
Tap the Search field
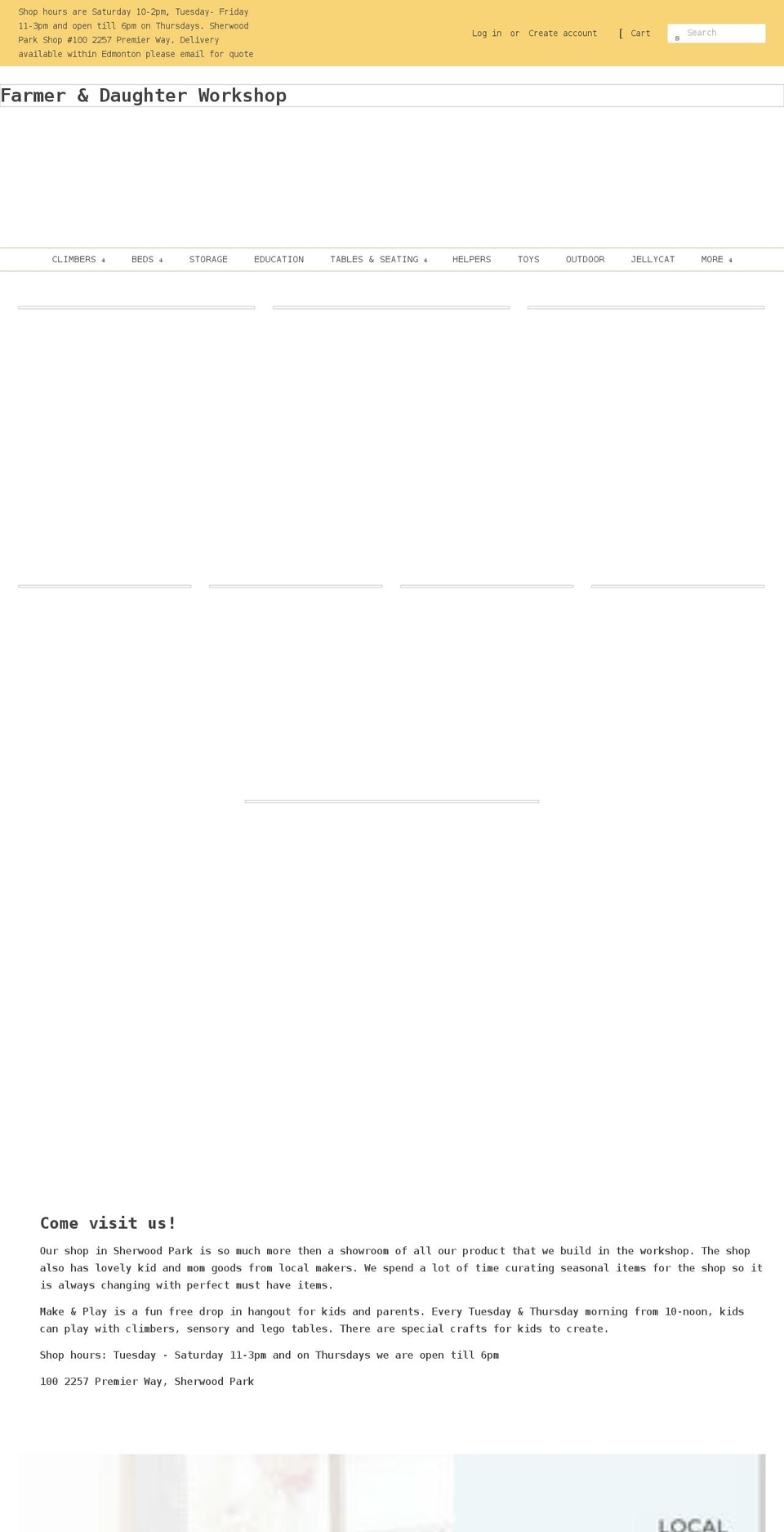[723, 33]
